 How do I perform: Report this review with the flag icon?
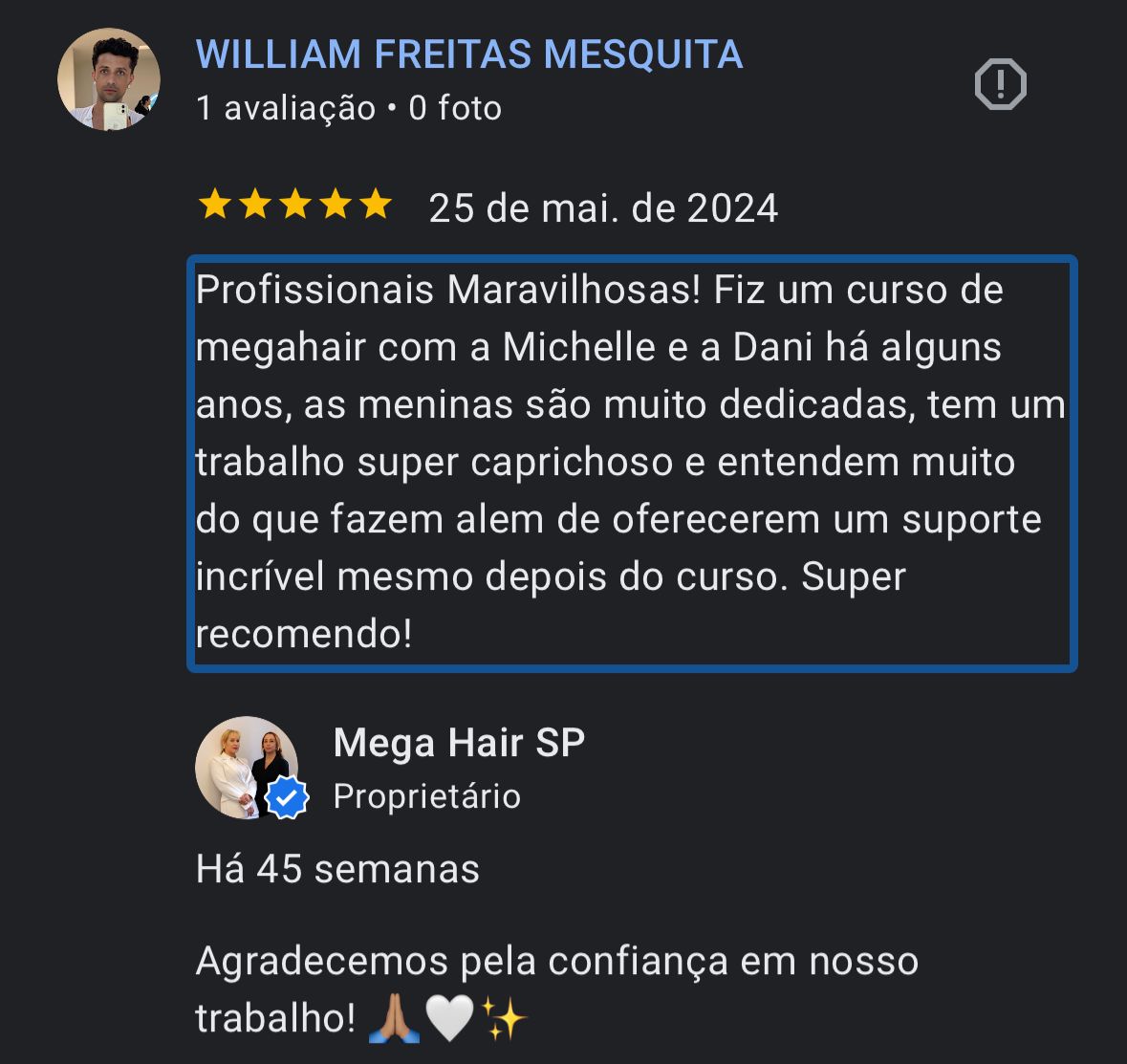pyautogui.click(x=1000, y=85)
